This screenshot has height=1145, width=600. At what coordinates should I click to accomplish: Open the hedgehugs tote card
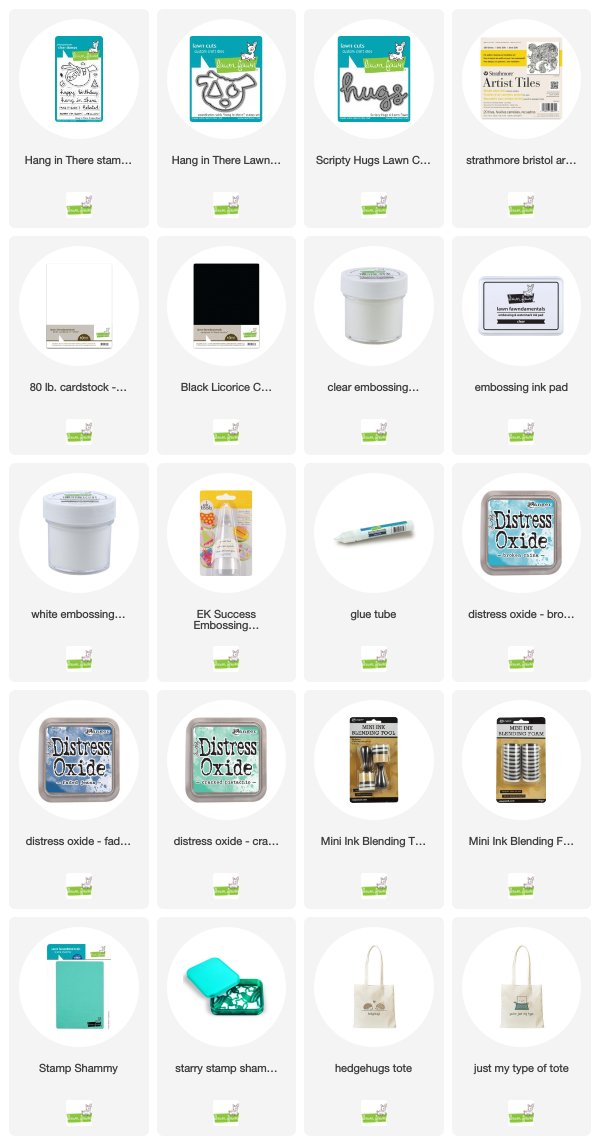[374, 1027]
